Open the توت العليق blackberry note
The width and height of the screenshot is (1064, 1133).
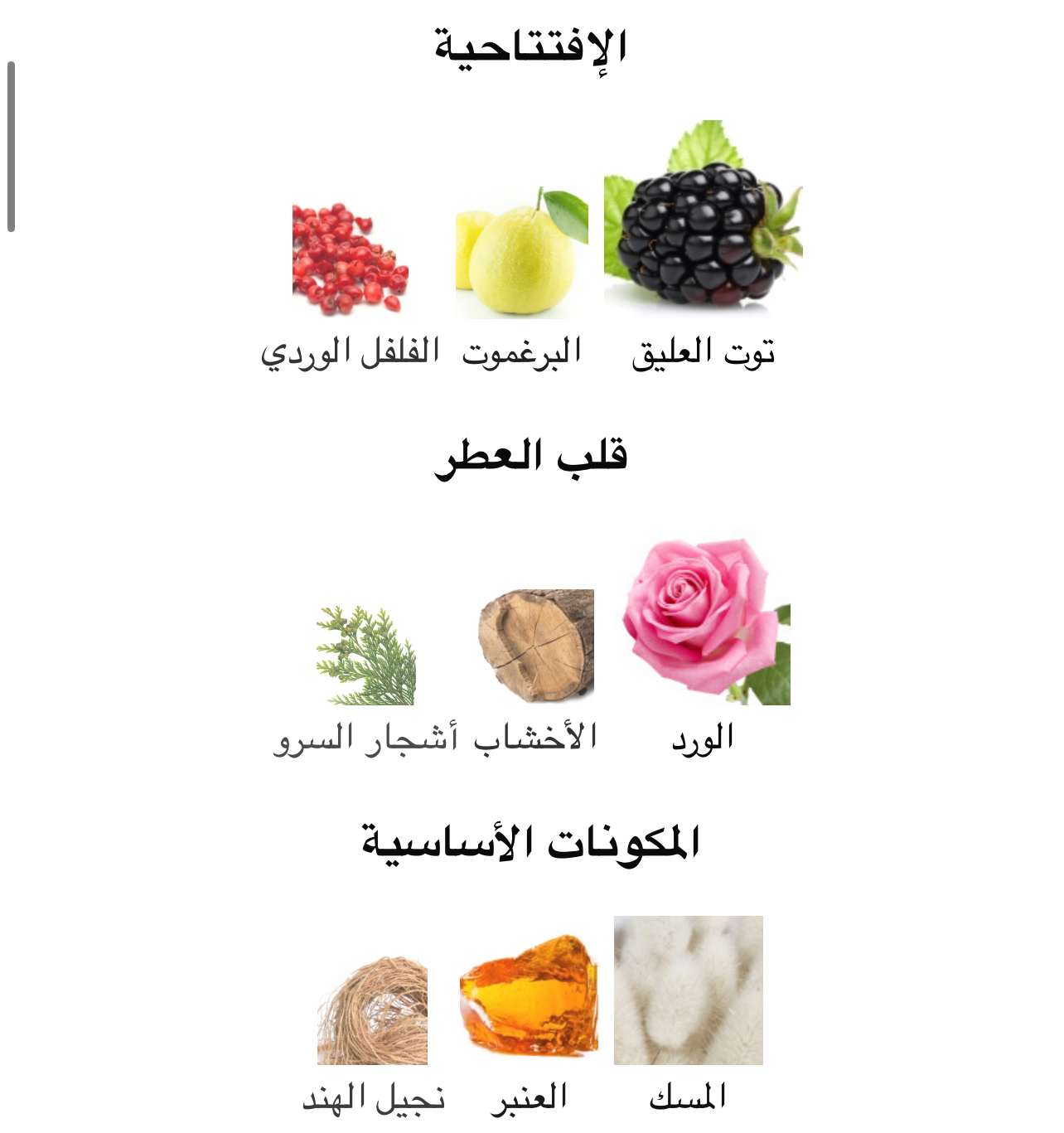point(703,219)
